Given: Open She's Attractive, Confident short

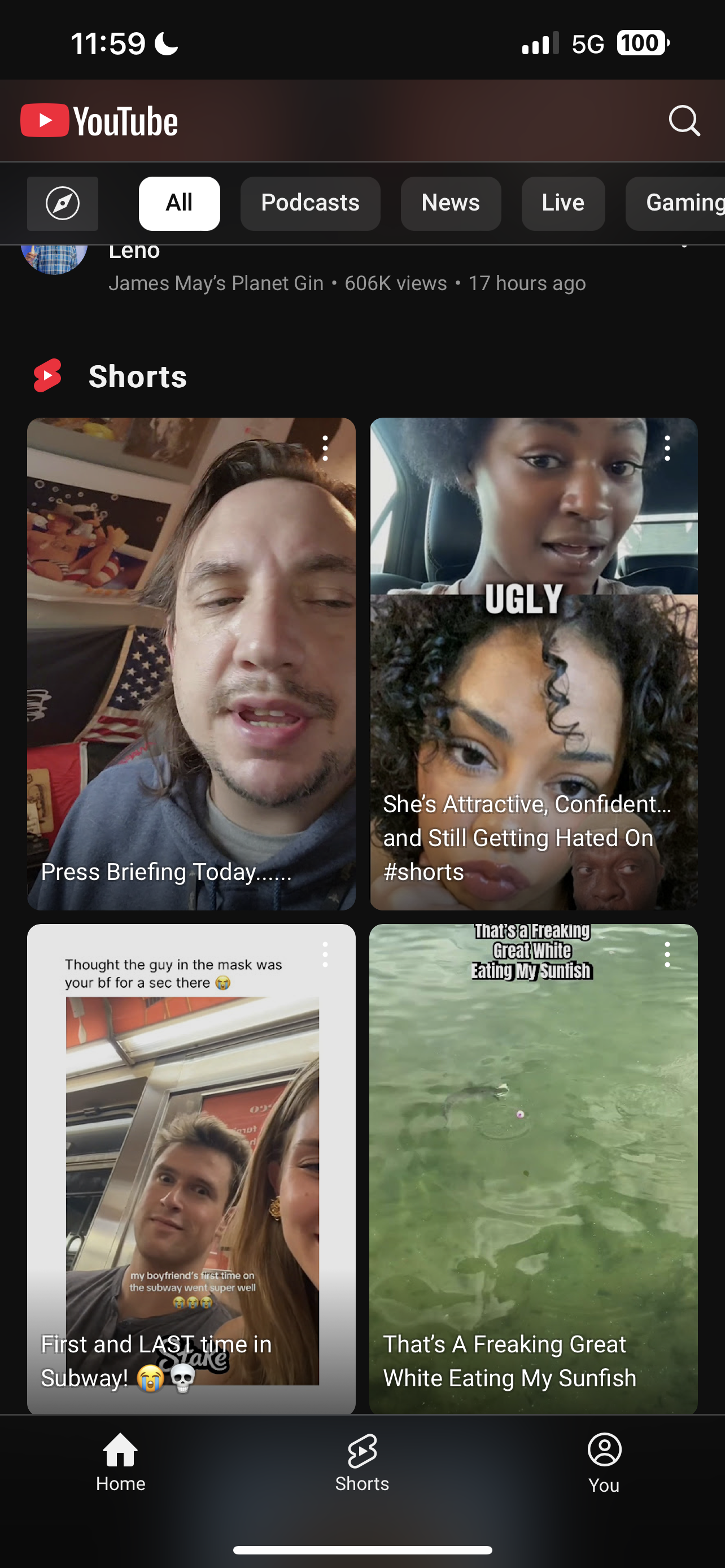Looking at the screenshot, I should pyautogui.click(x=533, y=663).
